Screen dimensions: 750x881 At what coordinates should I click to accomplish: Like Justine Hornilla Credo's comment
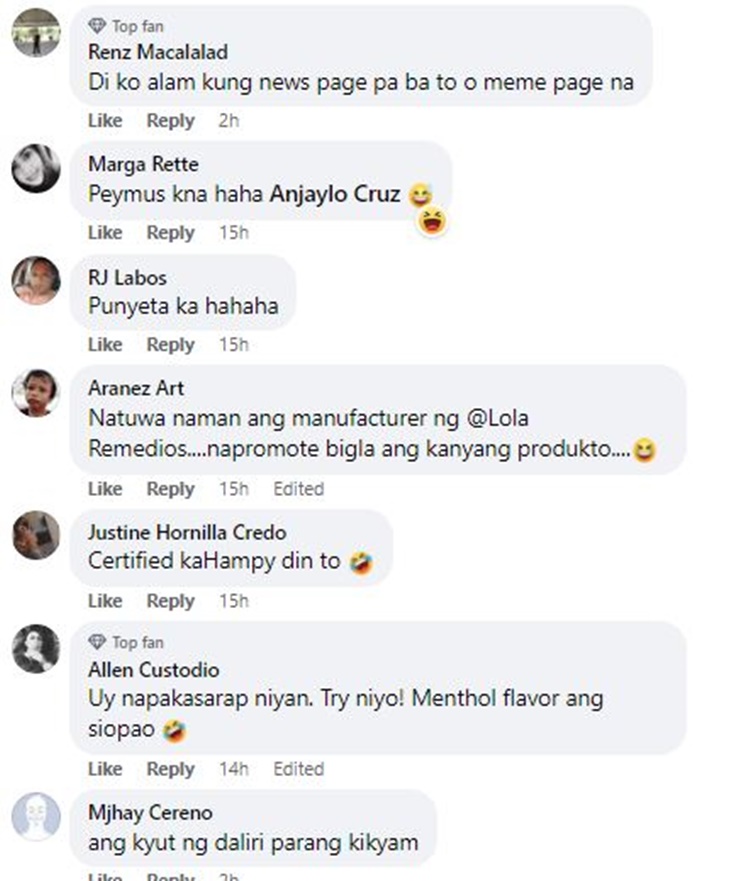pyautogui.click(x=105, y=601)
